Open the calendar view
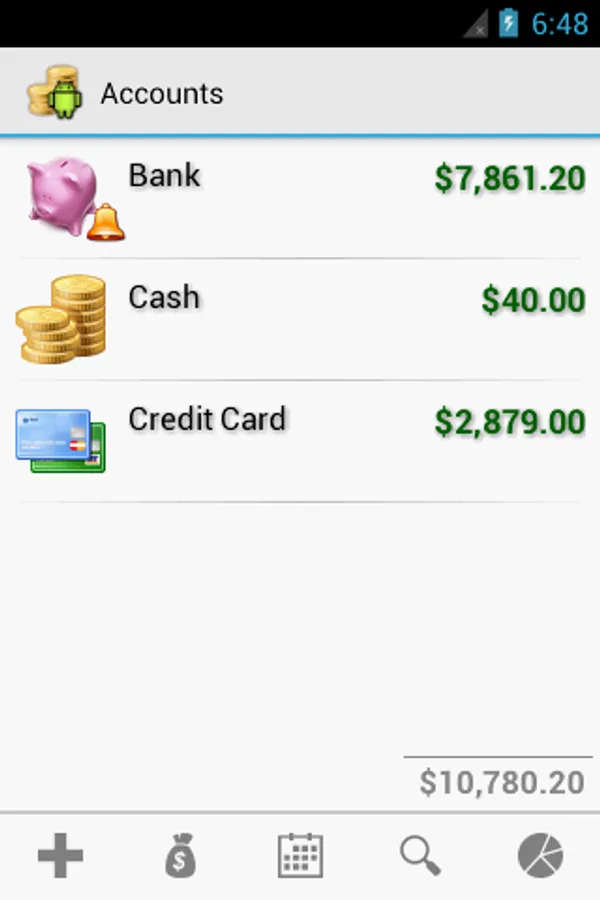Screen dimensions: 600x900 tap(300, 856)
